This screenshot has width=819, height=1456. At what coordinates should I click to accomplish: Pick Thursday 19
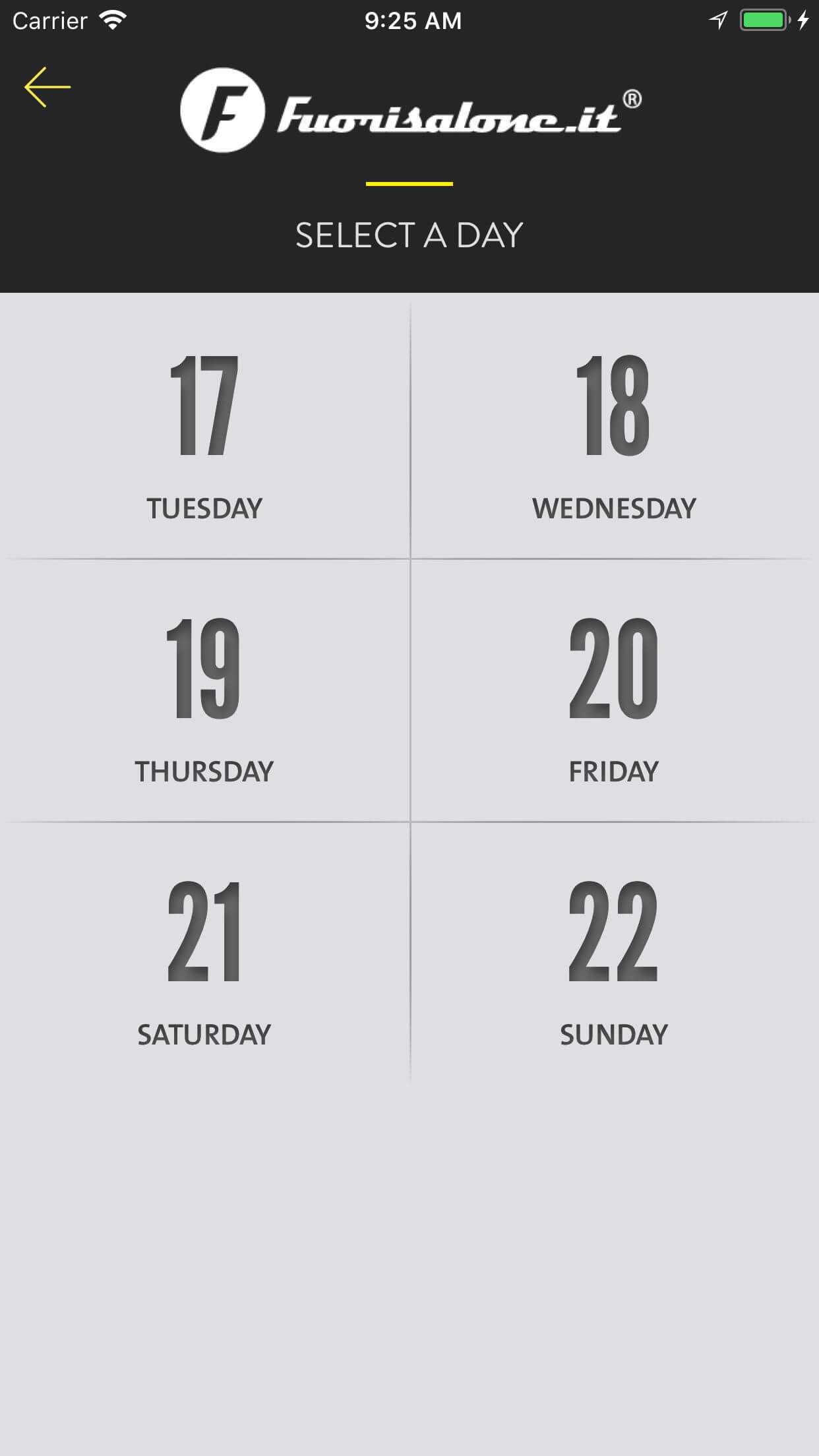[x=204, y=690]
